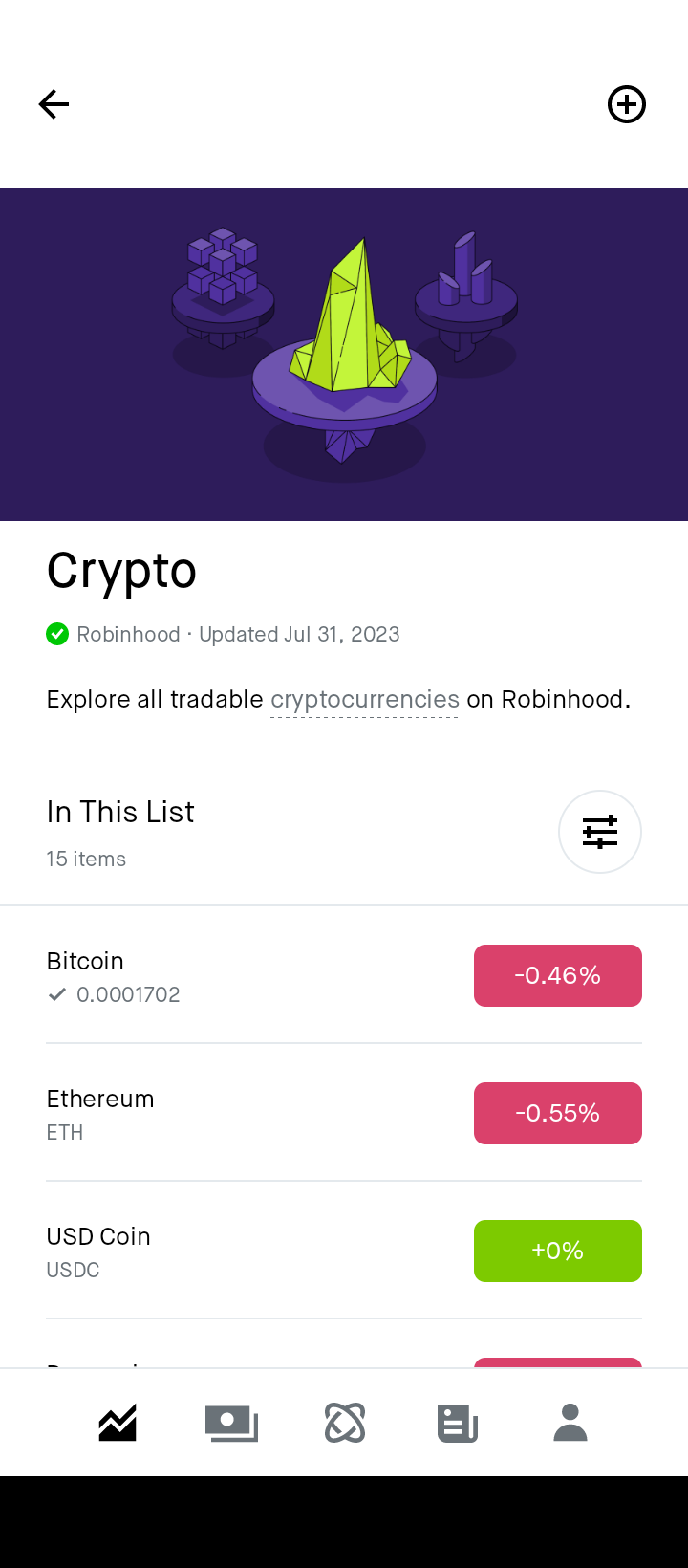Click the USD Coin +0% badge

pyautogui.click(x=557, y=1251)
